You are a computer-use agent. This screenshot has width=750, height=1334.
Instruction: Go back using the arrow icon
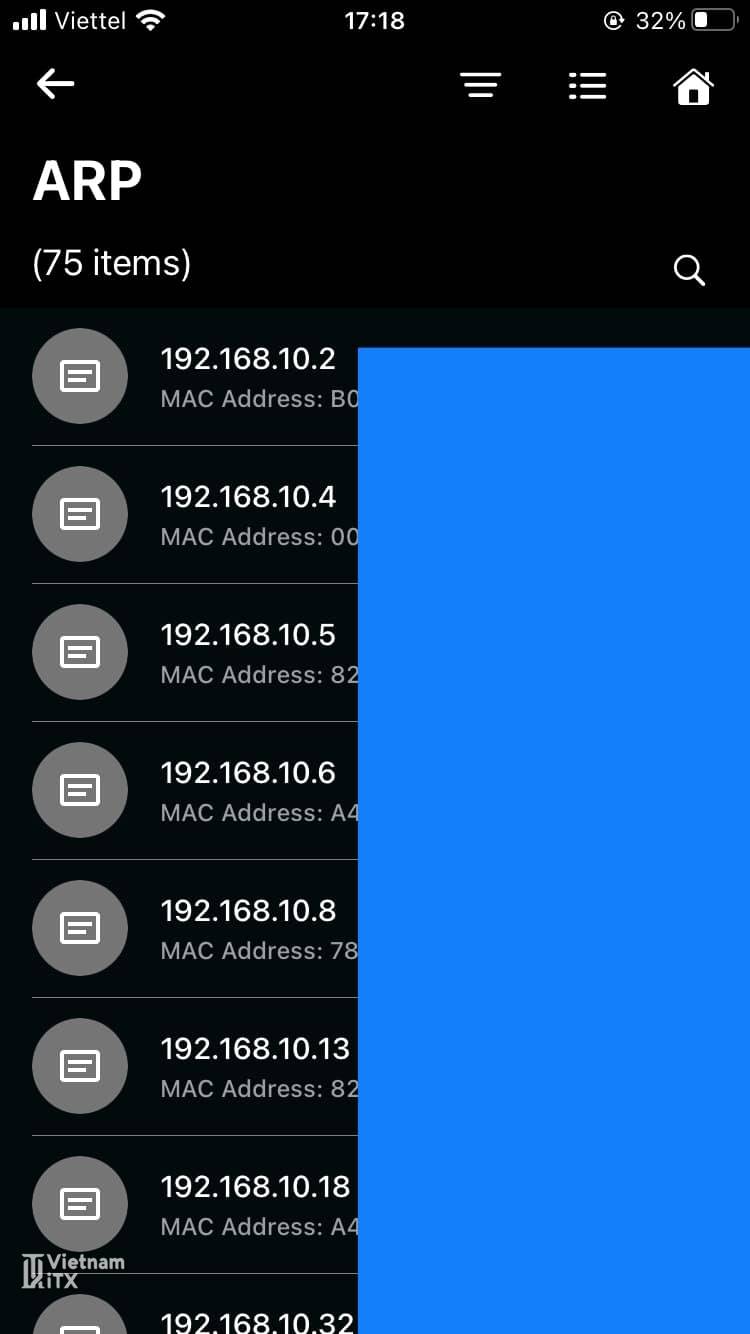(56, 84)
